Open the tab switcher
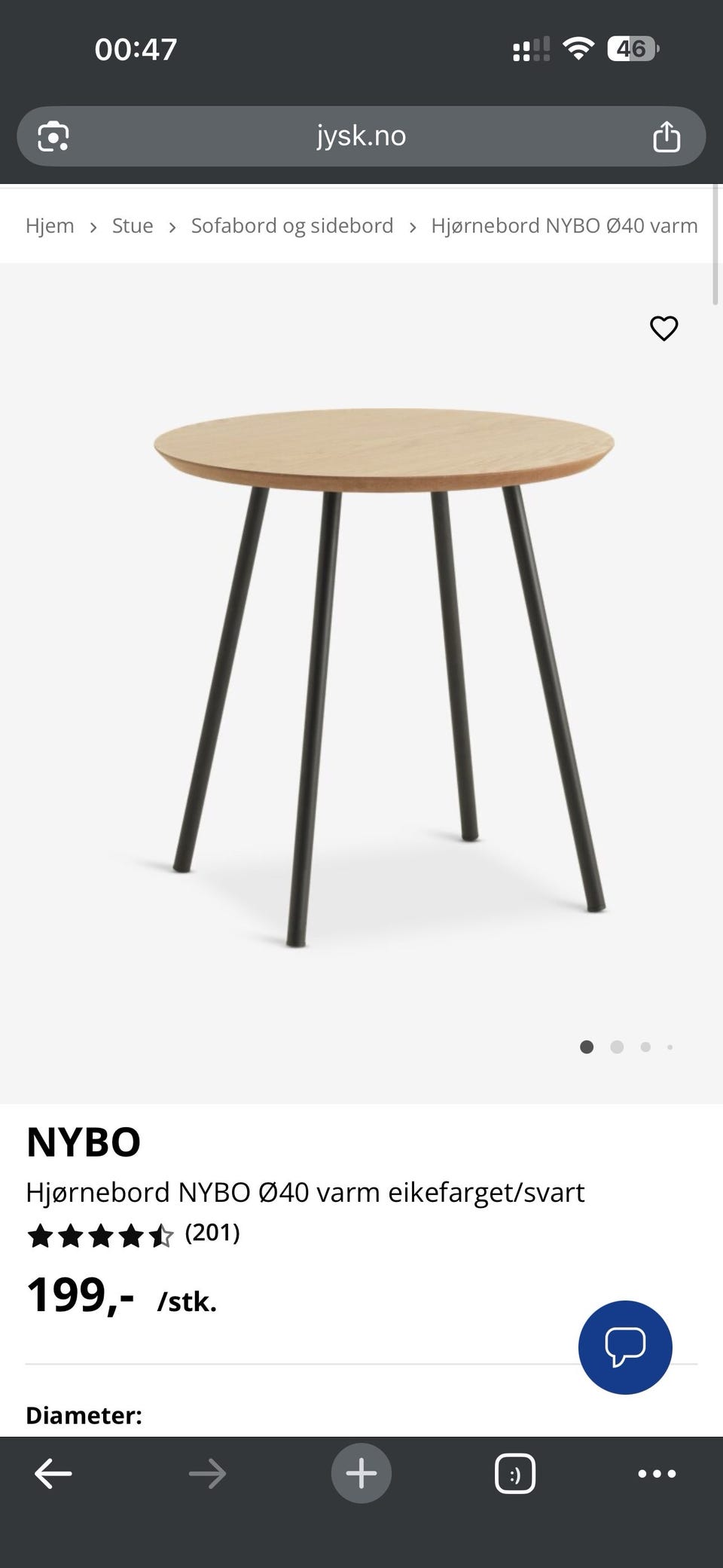The height and width of the screenshot is (1568, 723). 515,1473
